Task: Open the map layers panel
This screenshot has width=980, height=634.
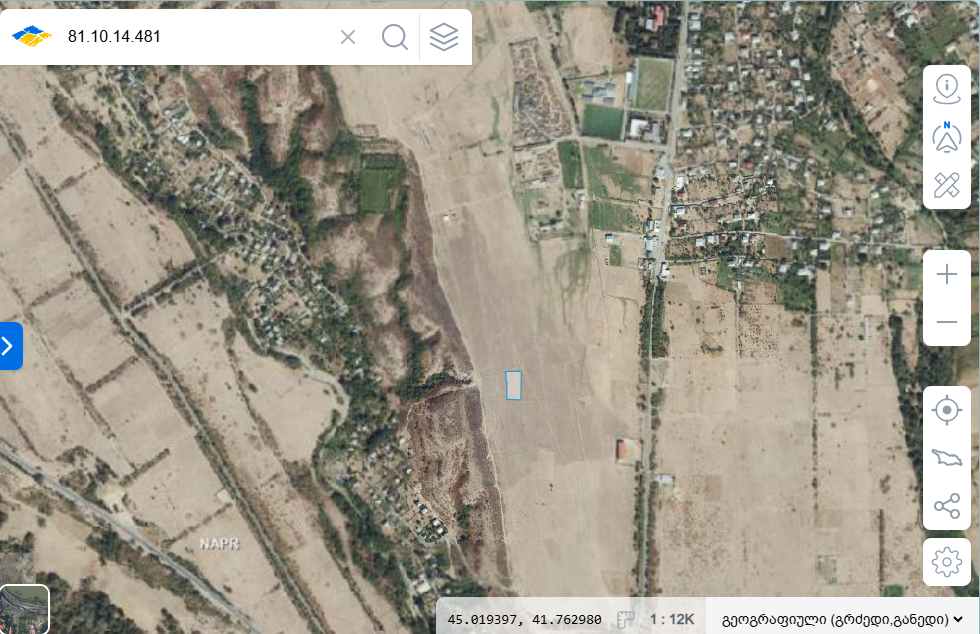Action: (x=444, y=37)
